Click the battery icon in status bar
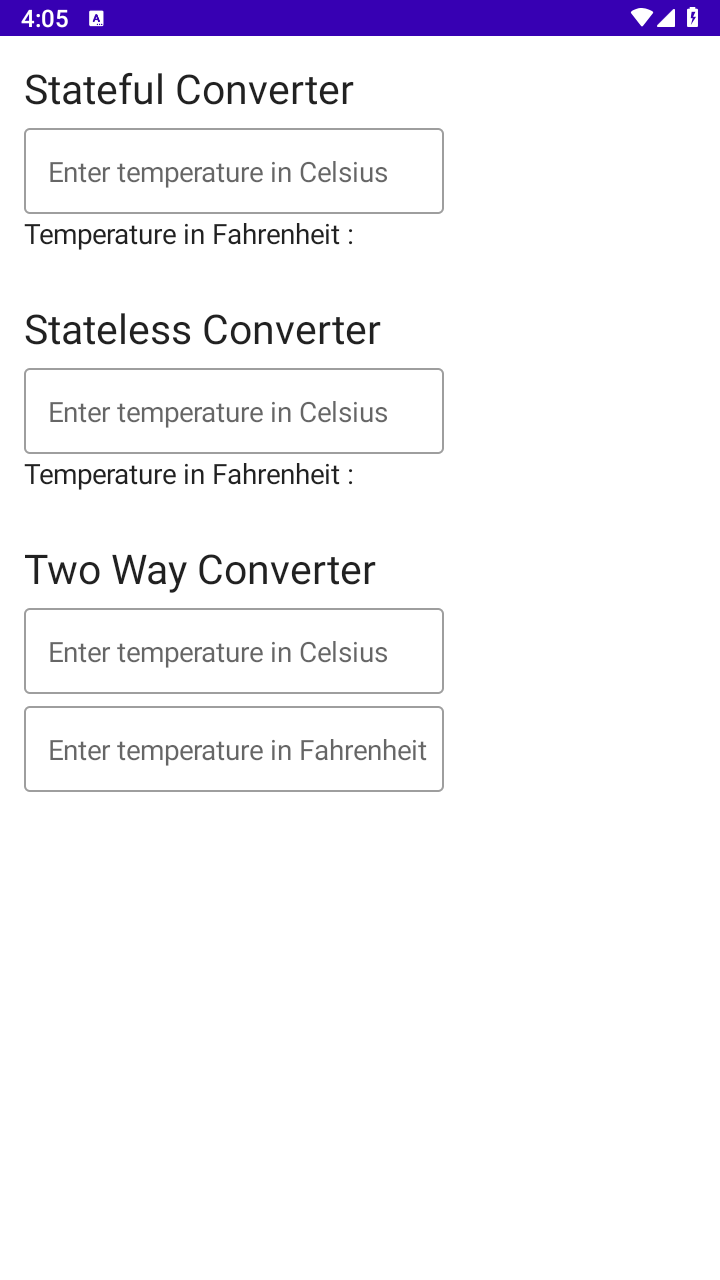720x1280 pixels. pos(692,17)
